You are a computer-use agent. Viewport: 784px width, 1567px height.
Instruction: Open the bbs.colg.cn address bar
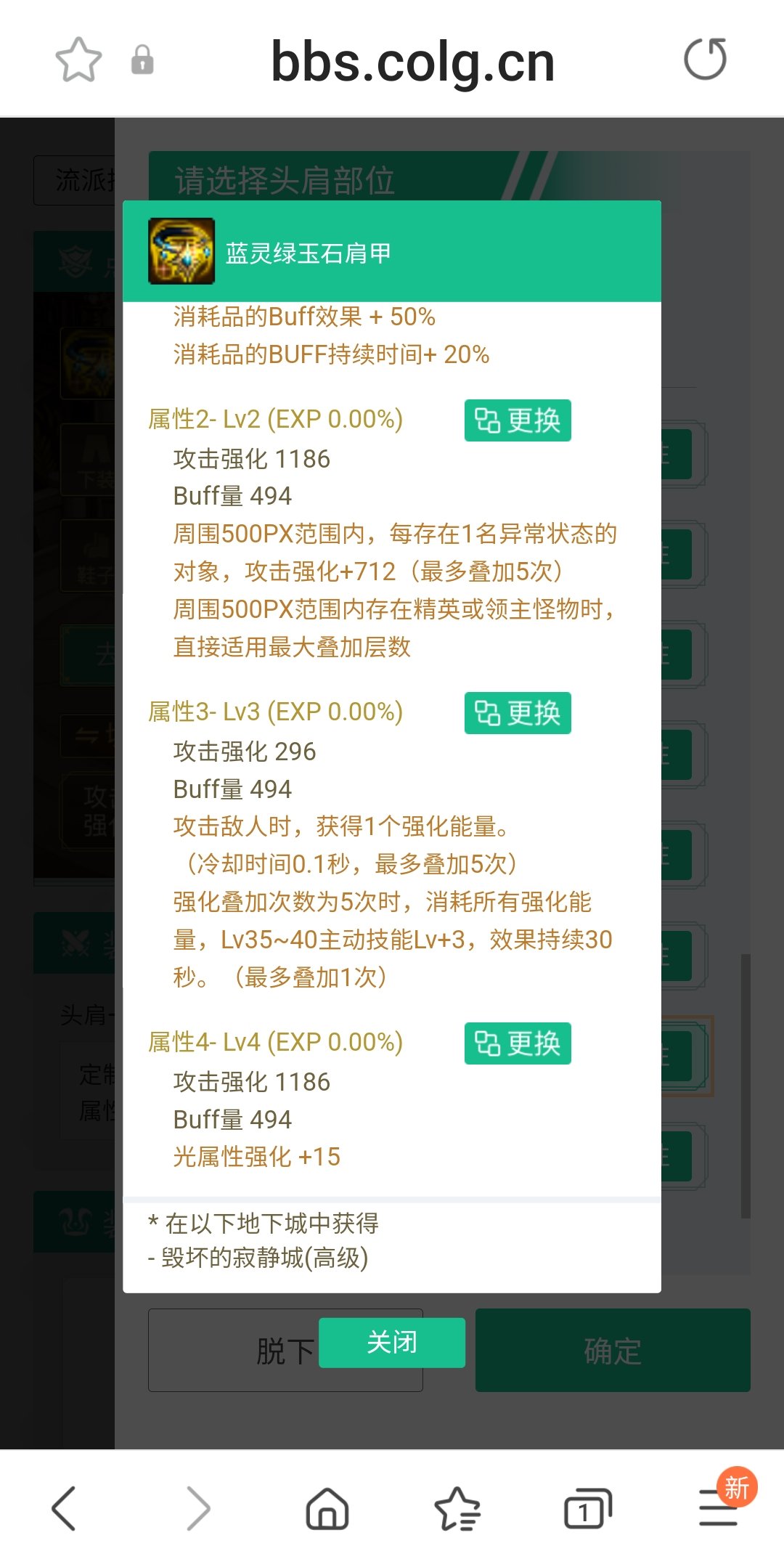(x=412, y=62)
